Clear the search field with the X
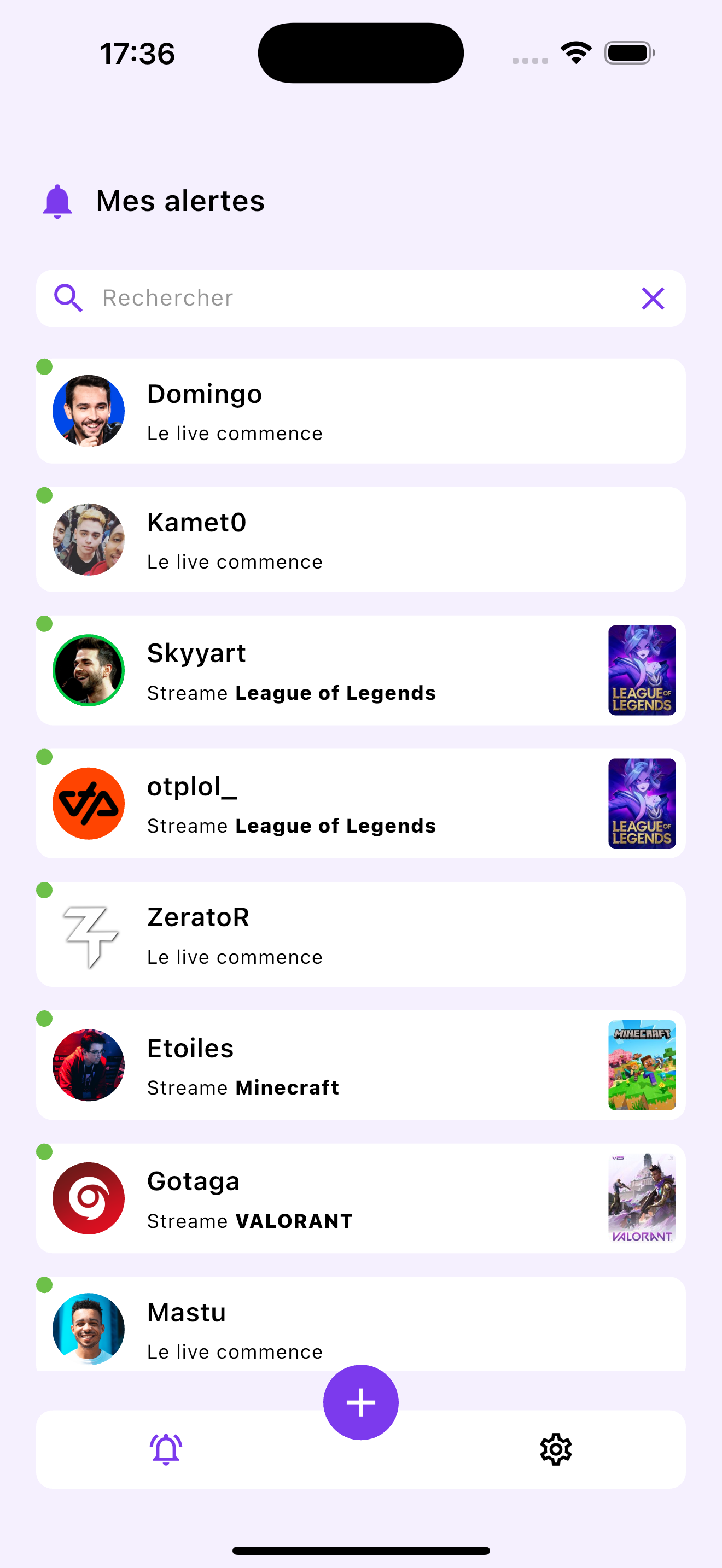Viewport: 722px width, 1568px height. [x=653, y=299]
